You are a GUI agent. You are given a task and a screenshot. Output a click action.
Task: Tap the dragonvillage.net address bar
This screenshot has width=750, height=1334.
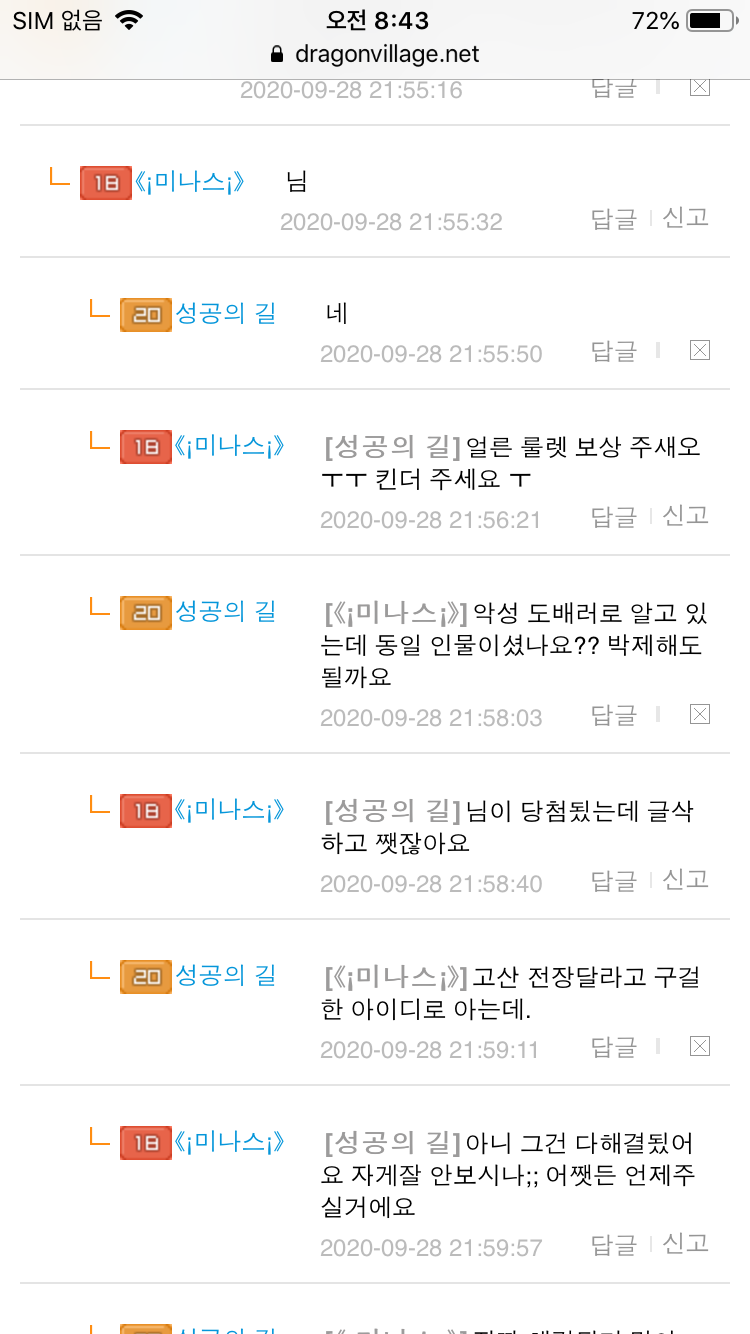point(375,54)
